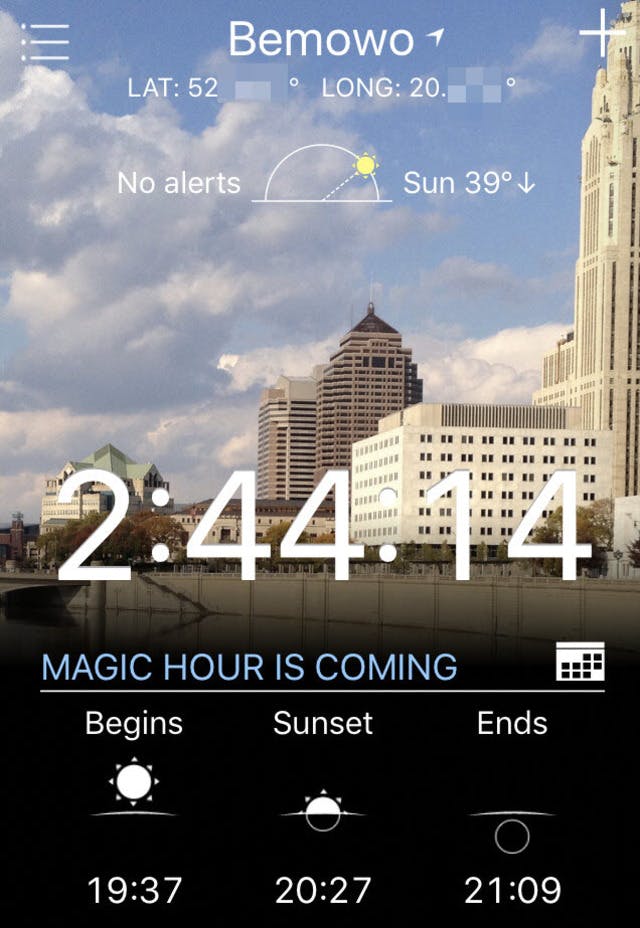Tap the Bemowo current location title
The height and width of the screenshot is (928, 640).
(x=322, y=40)
